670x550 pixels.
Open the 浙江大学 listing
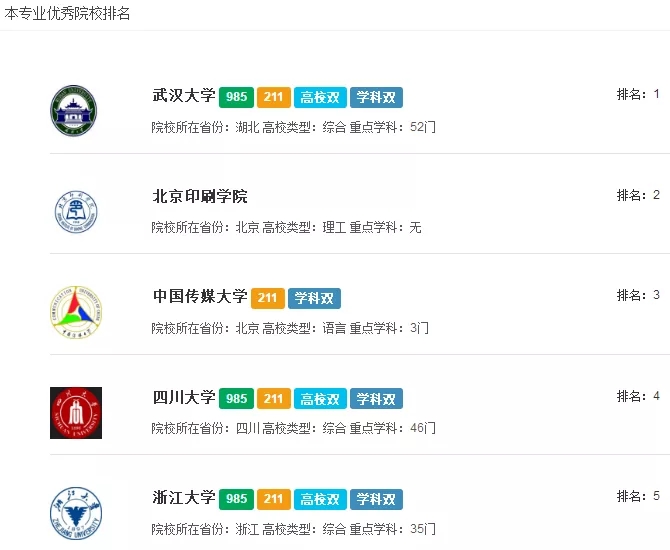[183, 497]
